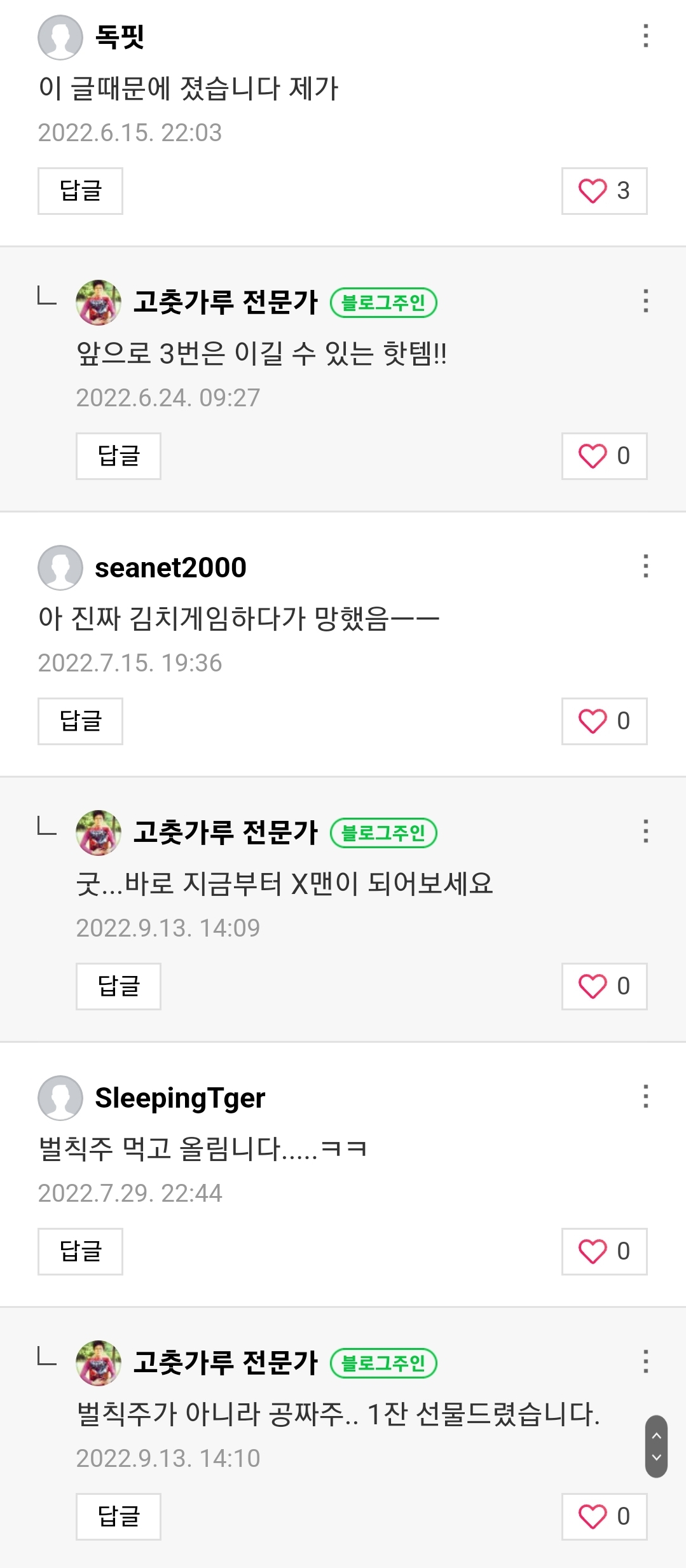Screen dimensions: 686x1568
Task: Reply to the X맨 comment
Action: click(x=118, y=986)
